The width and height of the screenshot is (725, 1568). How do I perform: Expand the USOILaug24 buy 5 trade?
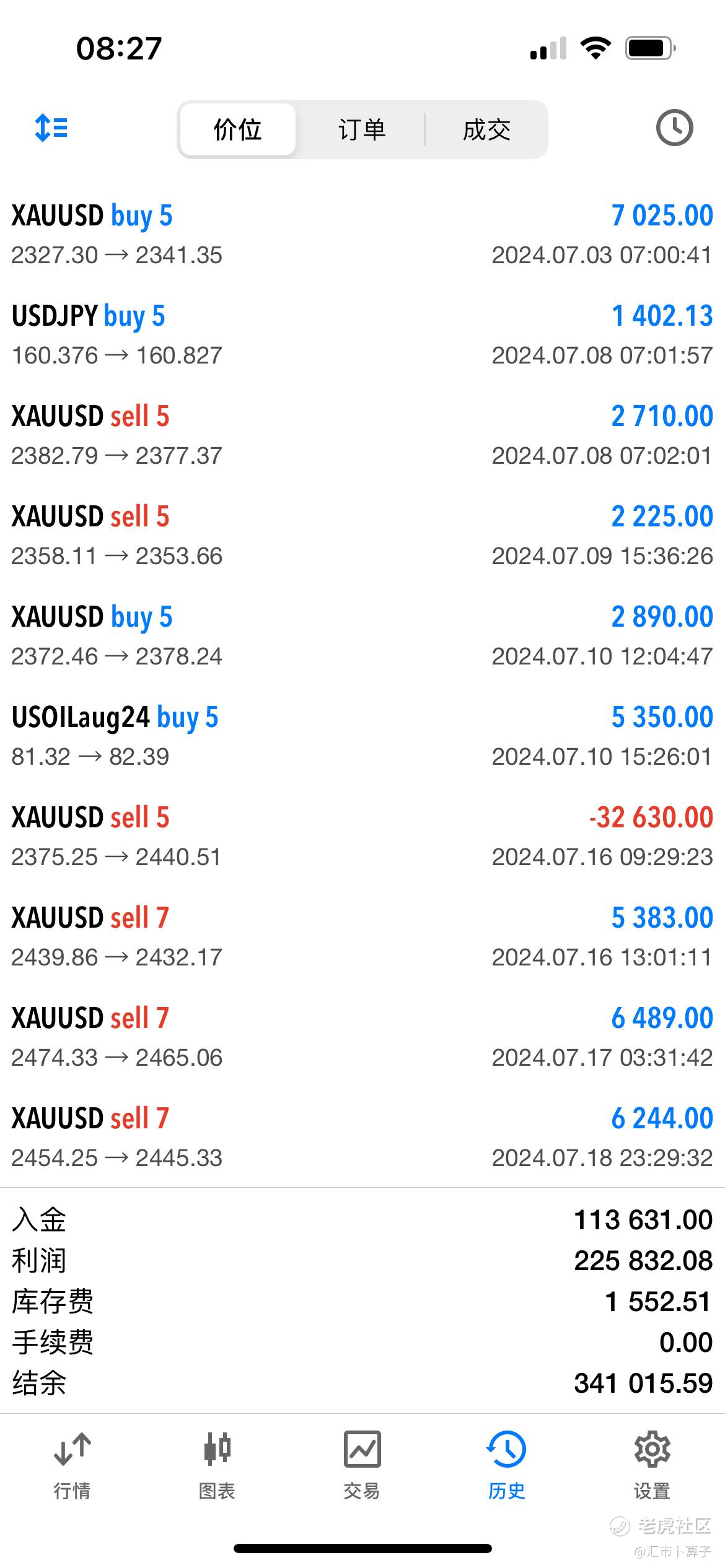(362, 736)
